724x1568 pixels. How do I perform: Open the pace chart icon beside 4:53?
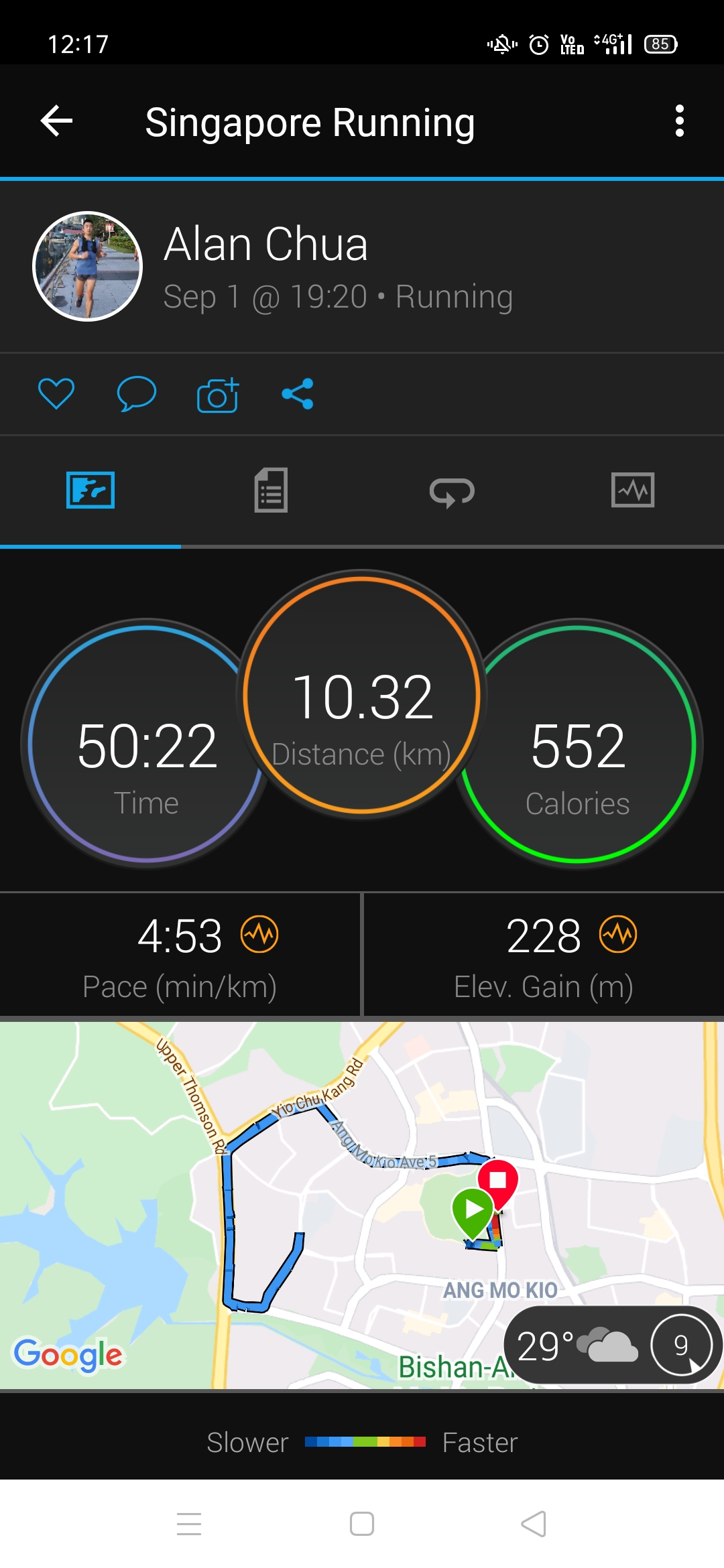point(260,934)
